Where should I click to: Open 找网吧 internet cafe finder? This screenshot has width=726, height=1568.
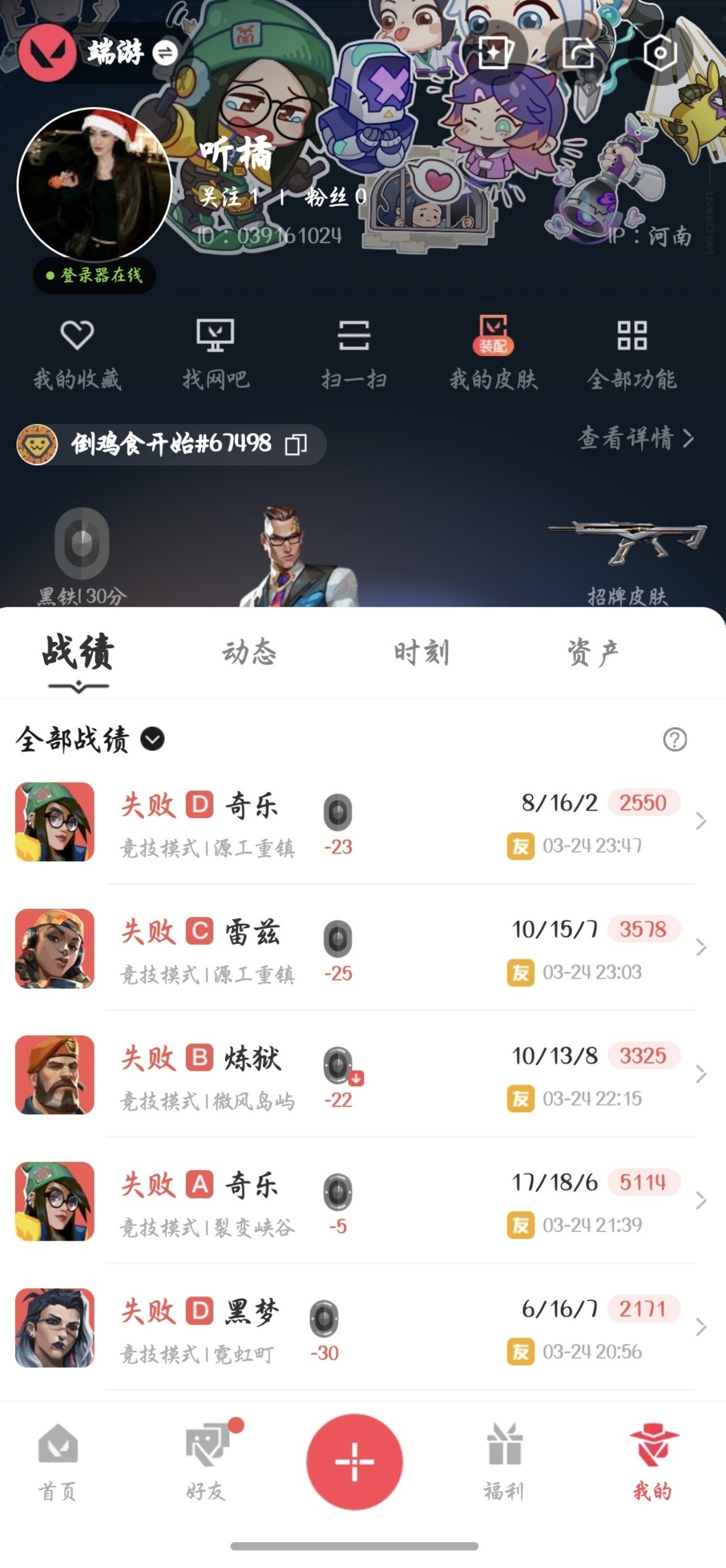coord(216,354)
